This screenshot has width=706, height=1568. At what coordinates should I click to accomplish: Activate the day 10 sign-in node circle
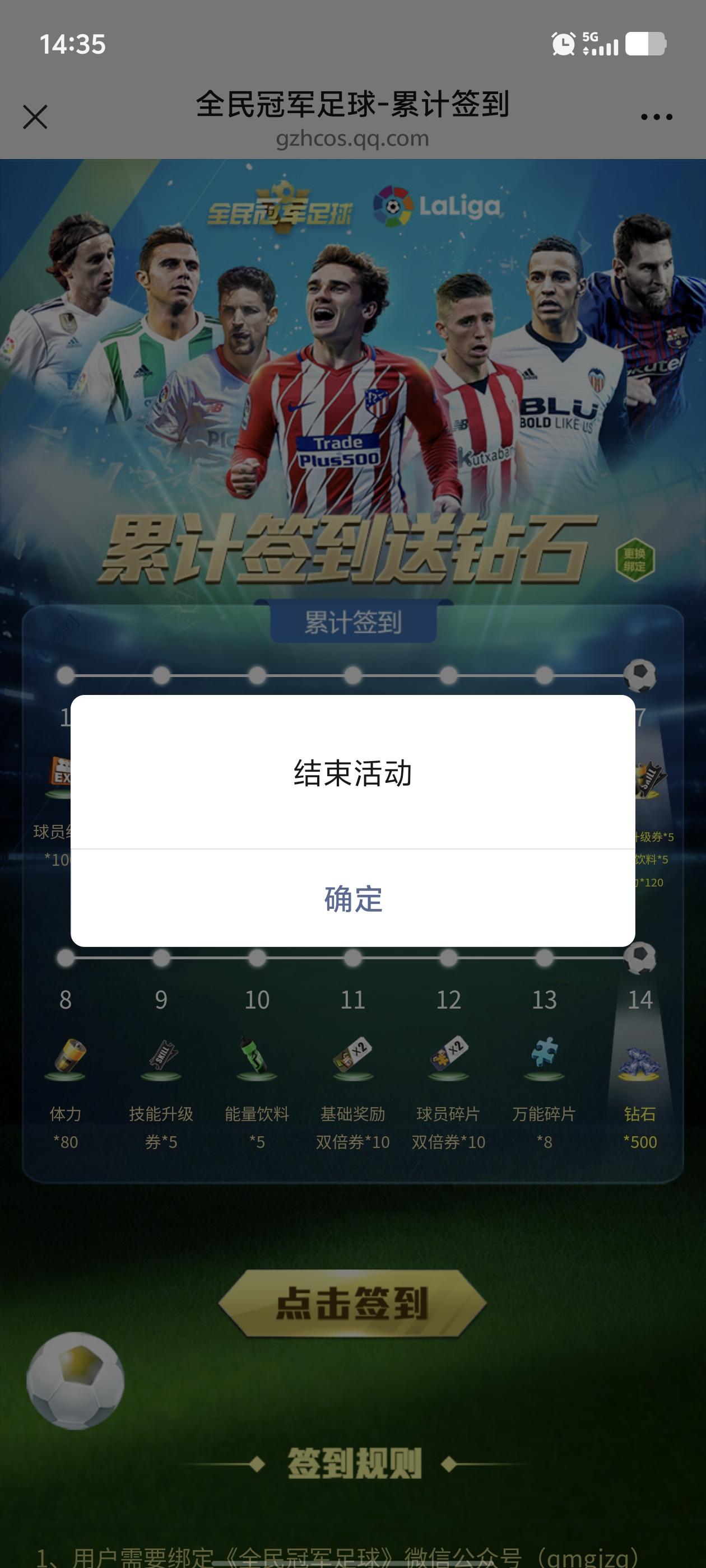click(257, 957)
